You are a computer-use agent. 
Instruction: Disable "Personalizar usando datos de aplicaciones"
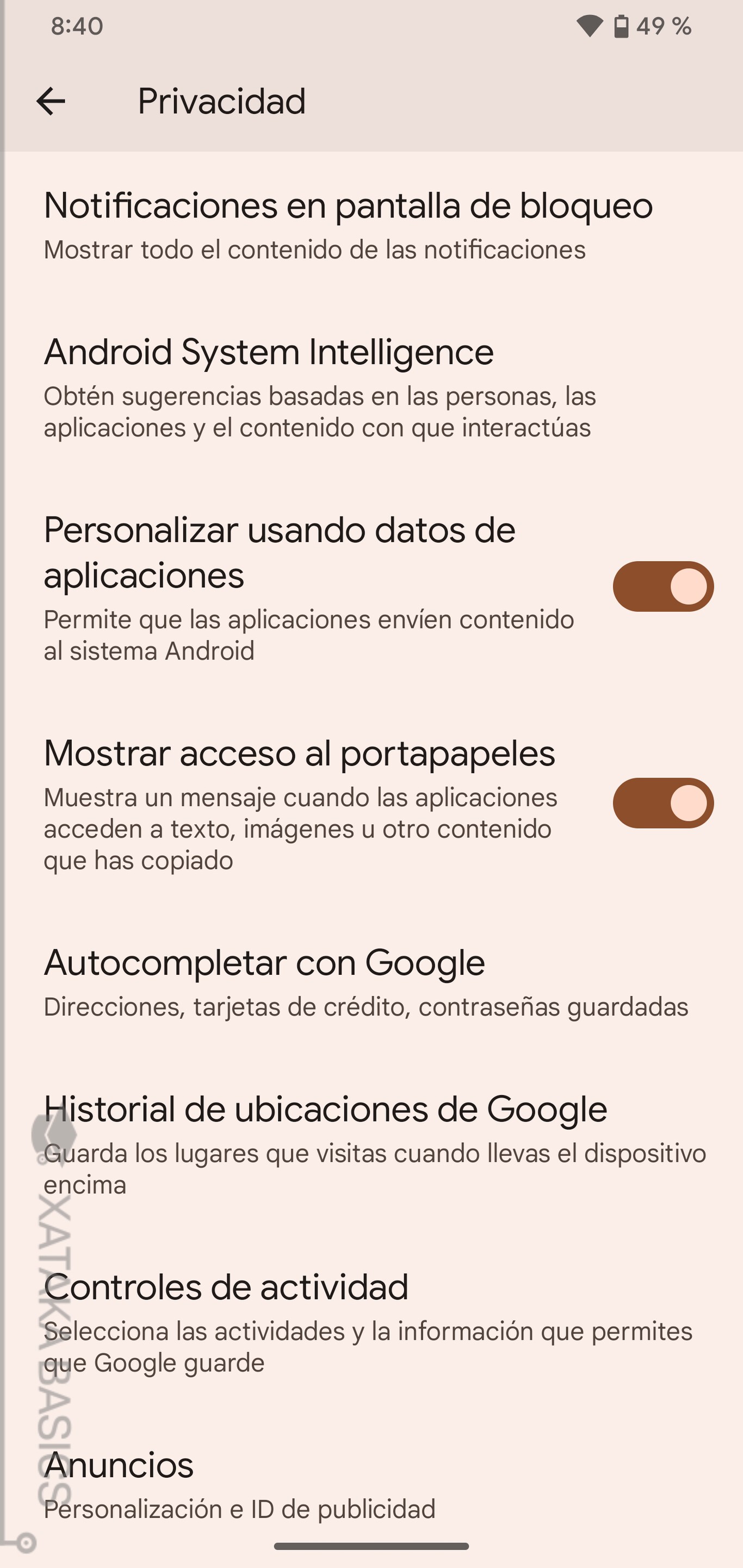(661, 585)
